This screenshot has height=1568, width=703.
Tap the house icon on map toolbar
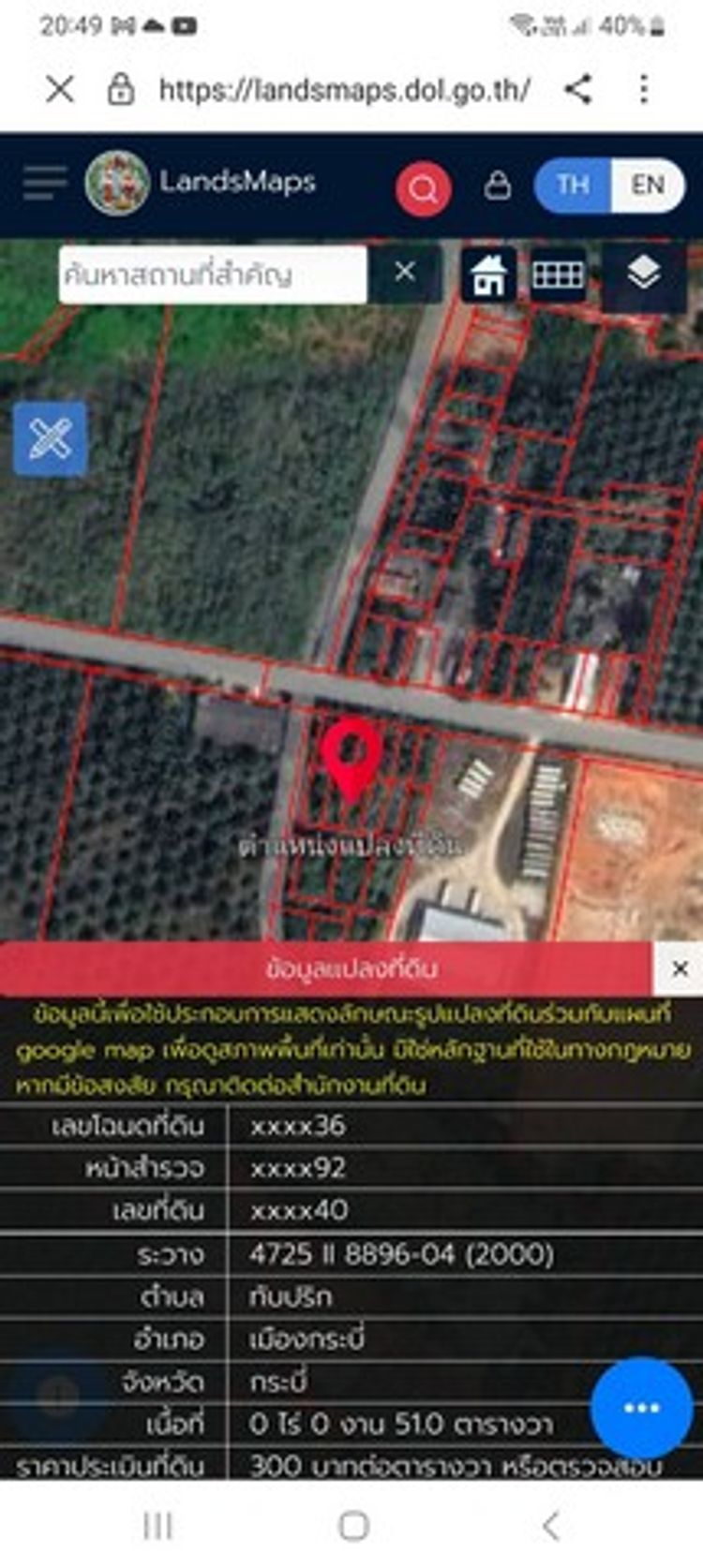click(x=488, y=275)
